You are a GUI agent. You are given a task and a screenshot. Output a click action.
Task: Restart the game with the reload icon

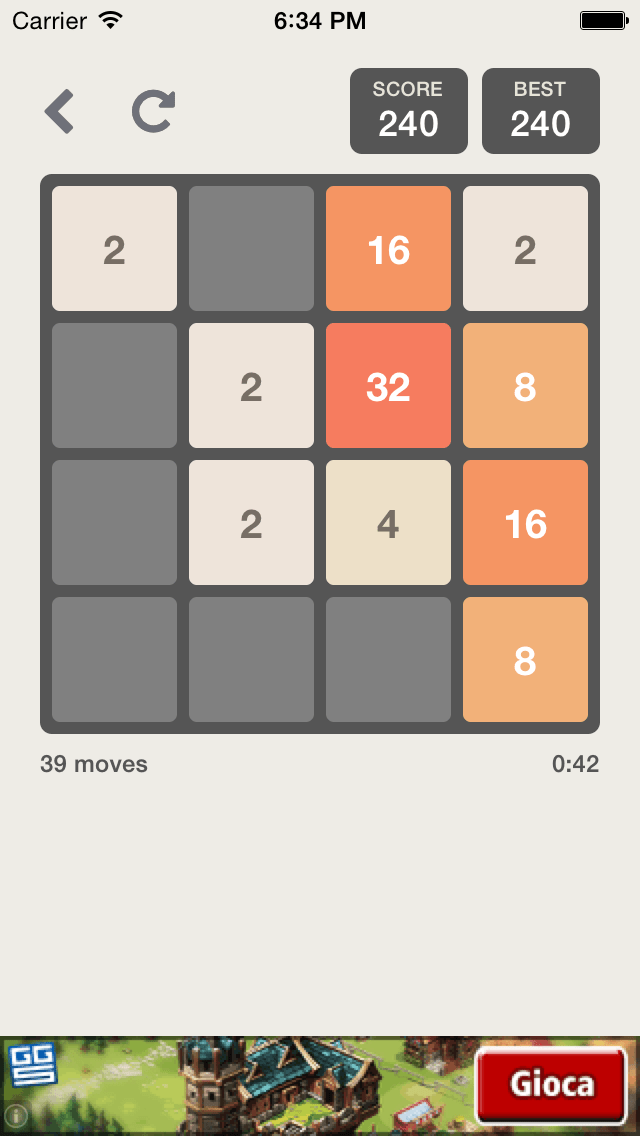tap(154, 111)
